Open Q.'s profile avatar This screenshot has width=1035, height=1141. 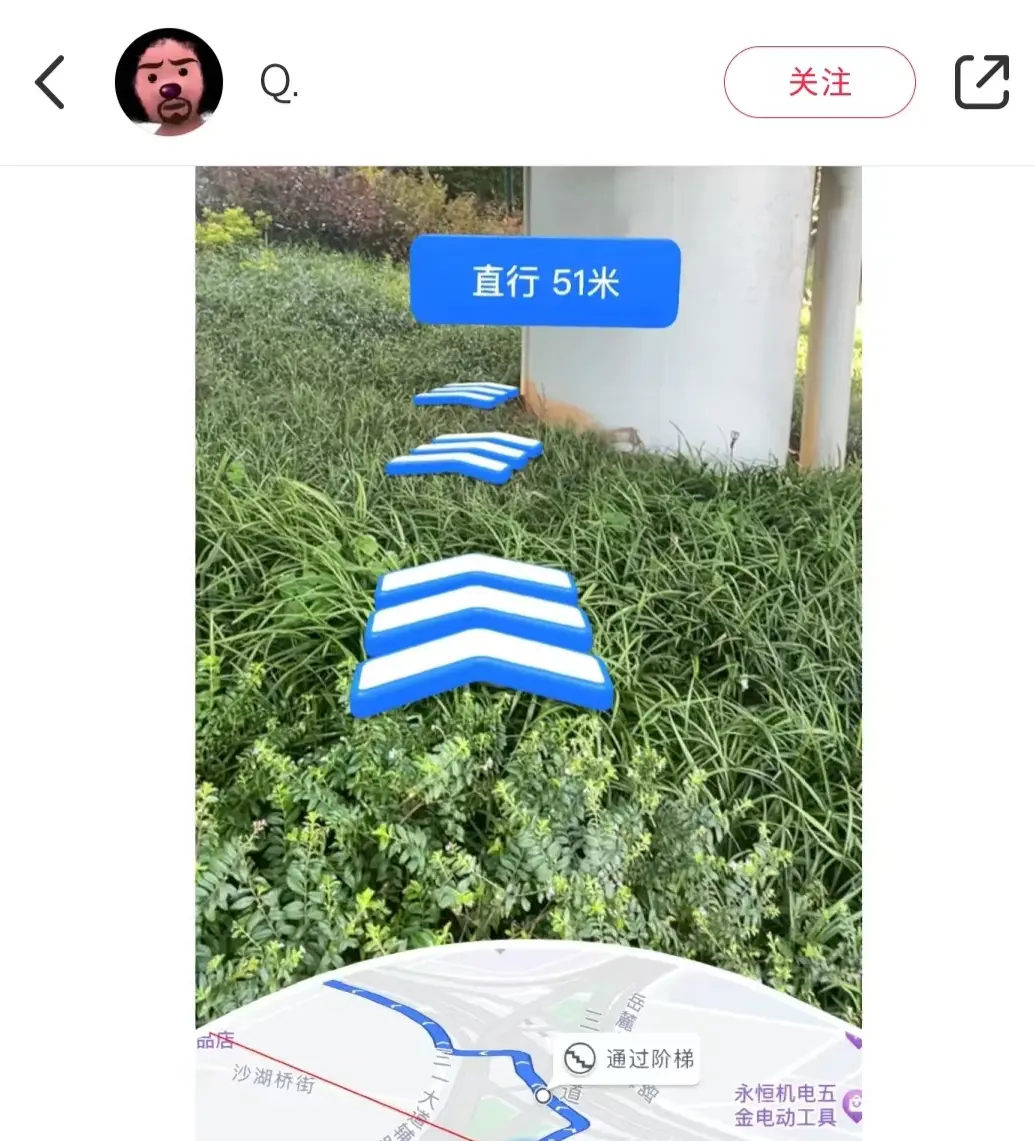pos(168,82)
